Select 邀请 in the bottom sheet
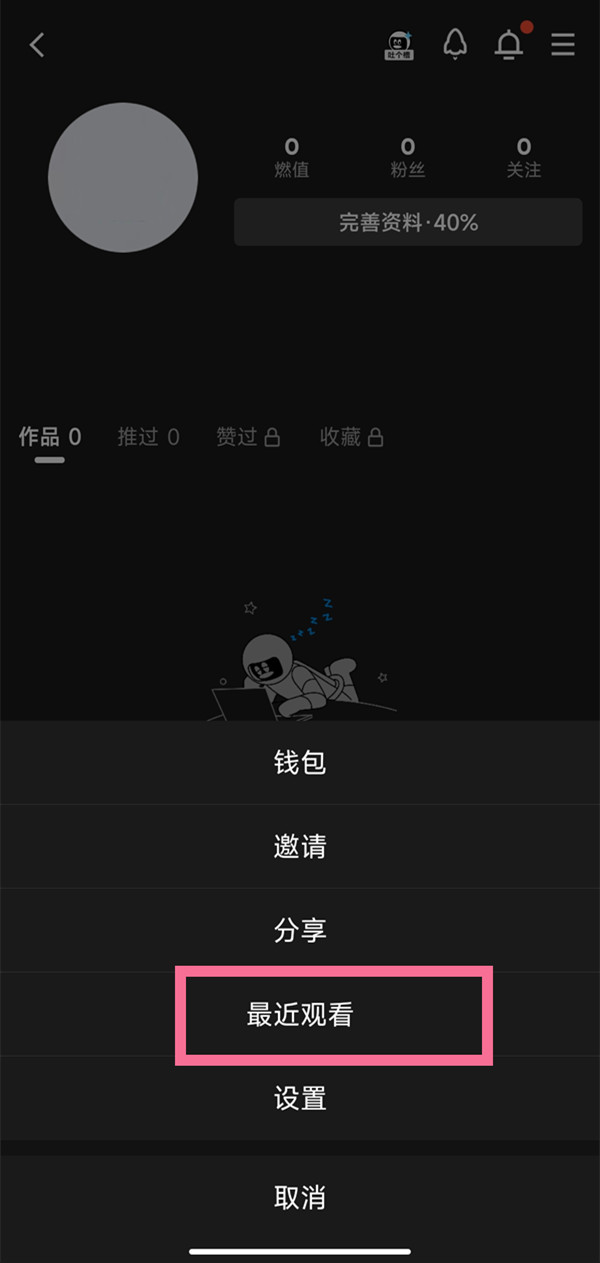 (x=300, y=847)
